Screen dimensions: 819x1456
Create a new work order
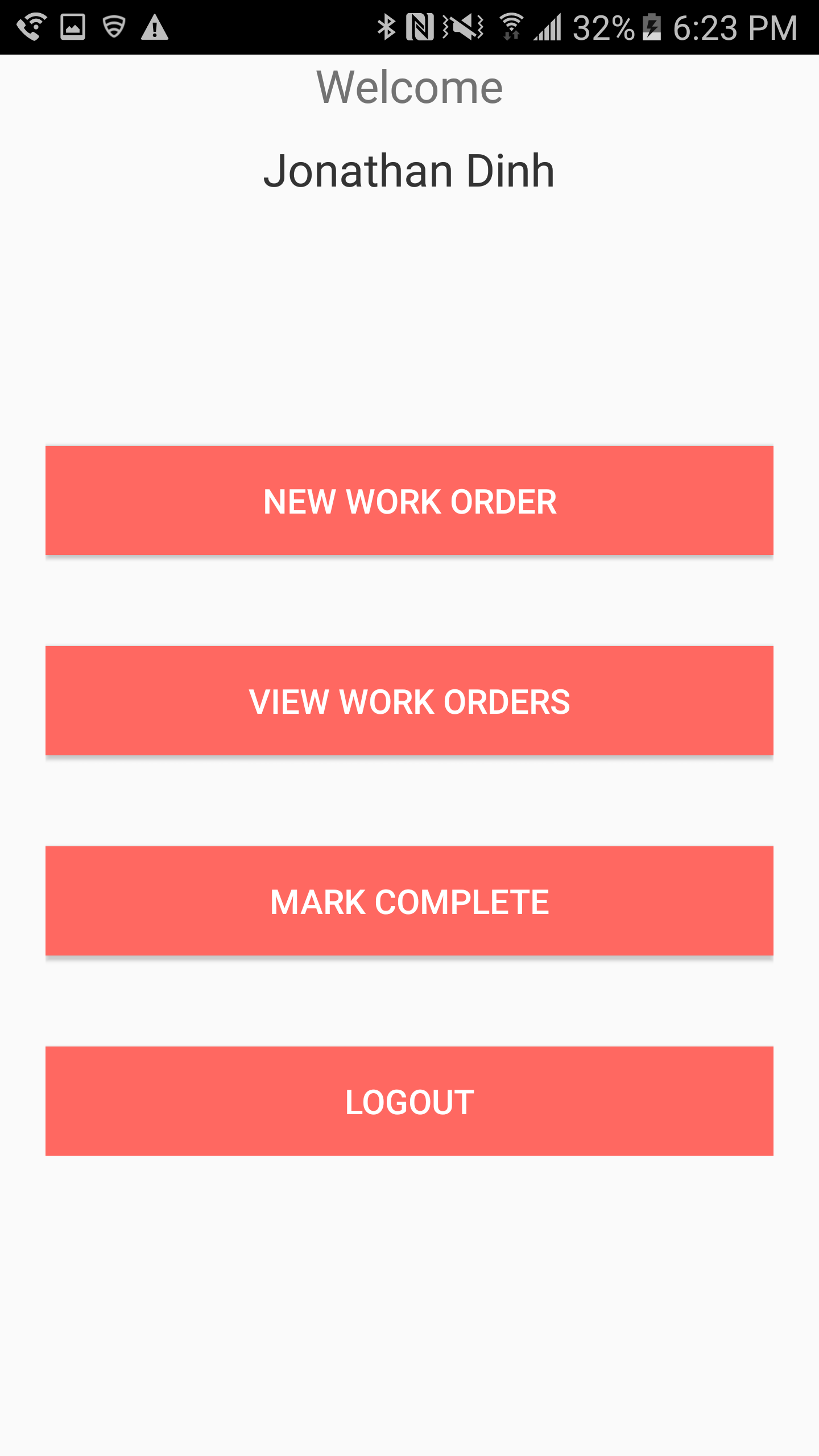(x=409, y=500)
